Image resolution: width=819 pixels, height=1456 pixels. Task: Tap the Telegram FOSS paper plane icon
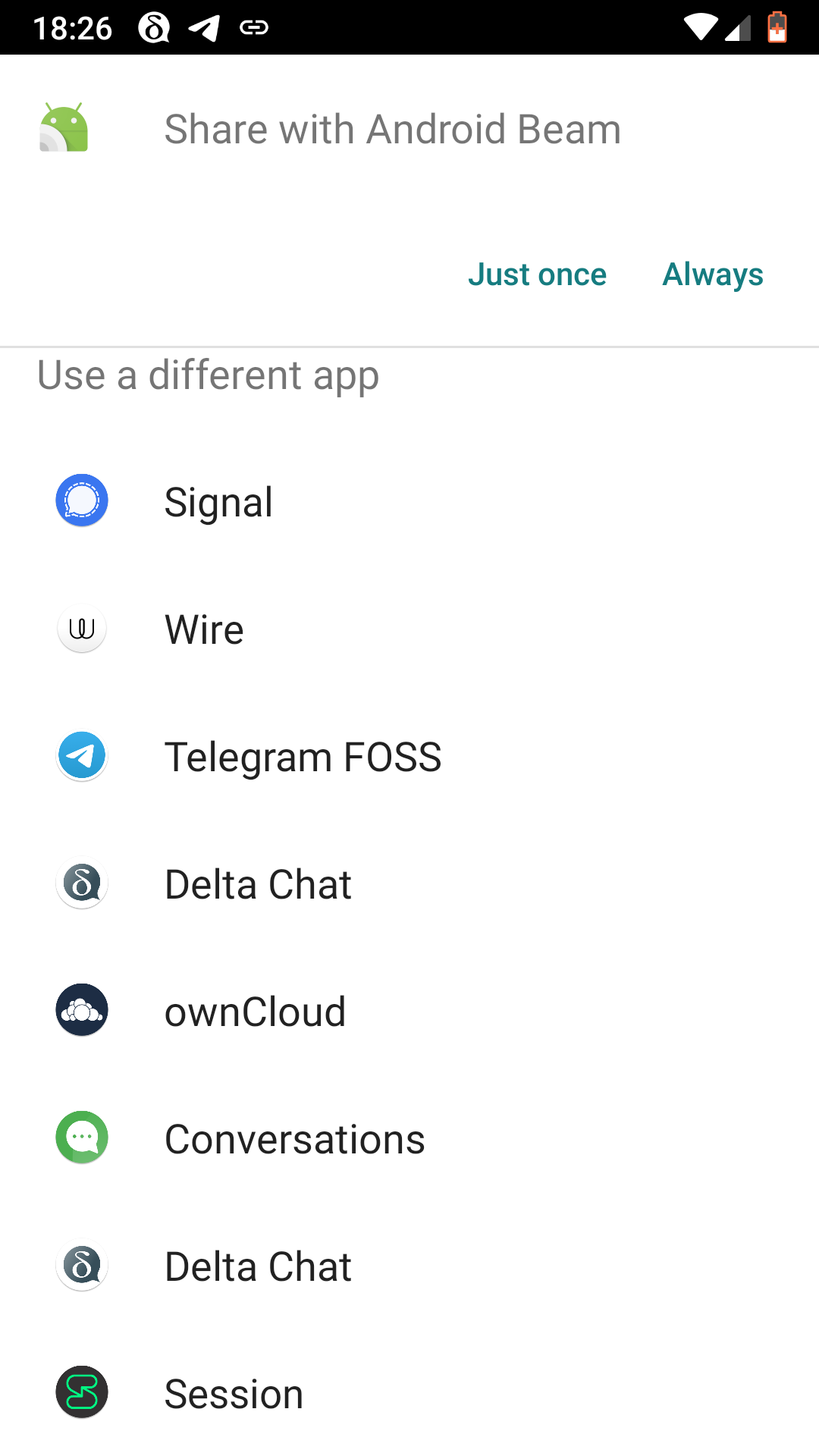coord(81,756)
